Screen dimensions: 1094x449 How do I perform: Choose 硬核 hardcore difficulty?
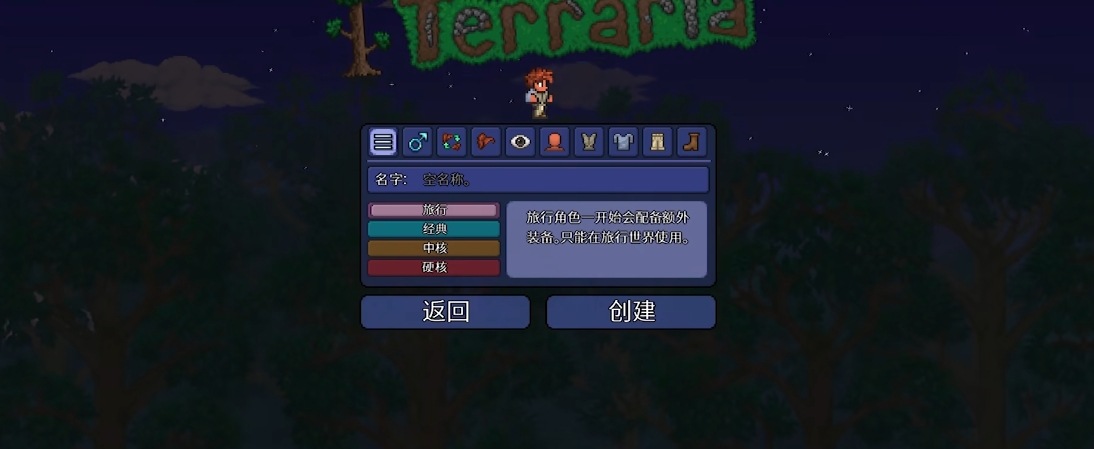coord(434,267)
